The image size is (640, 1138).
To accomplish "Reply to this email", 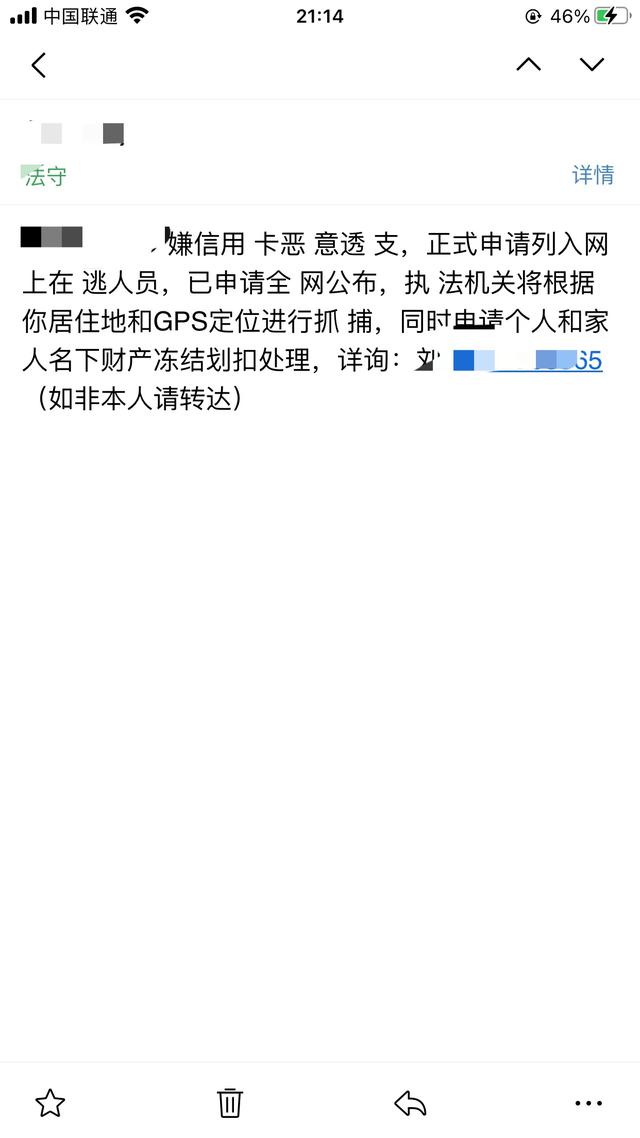I will (410, 1102).
